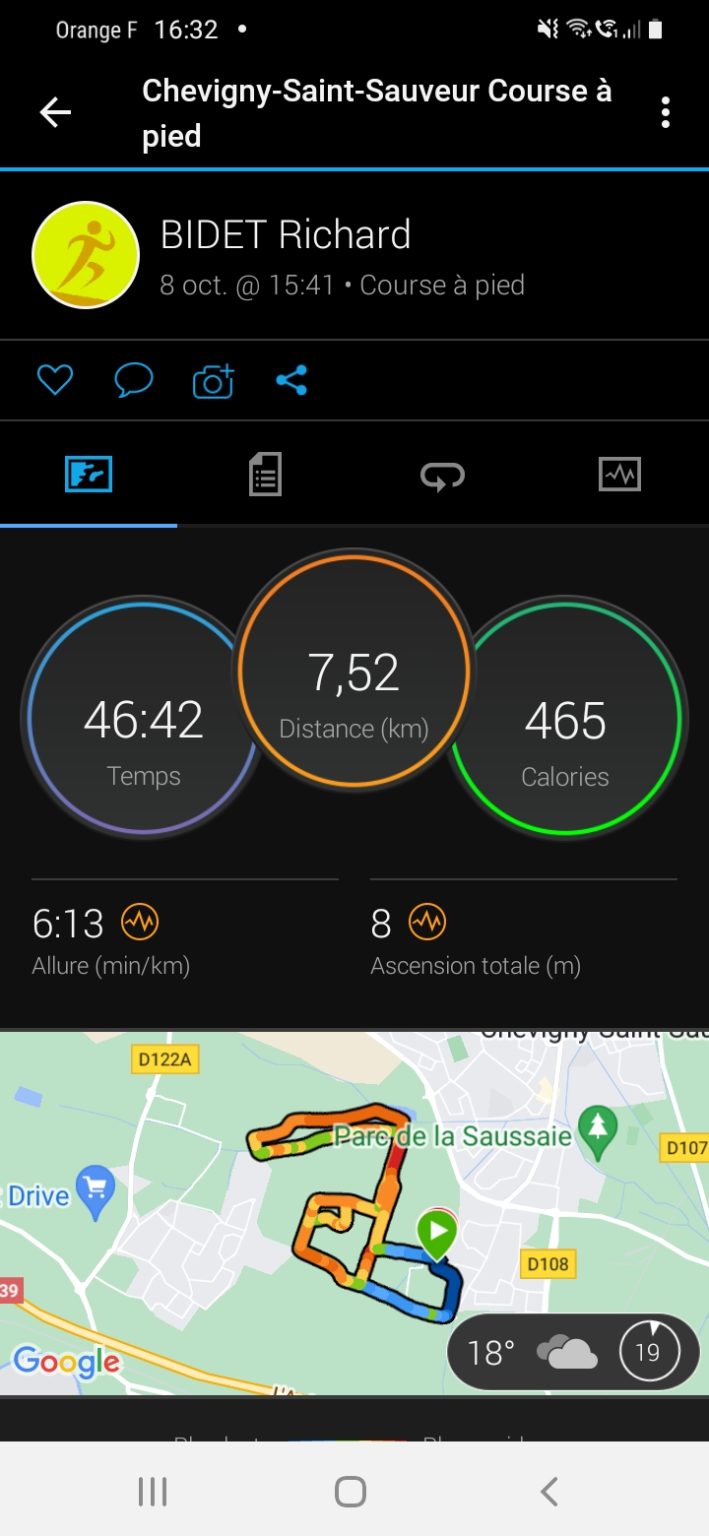The width and height of the screenshot is (709, 1536).
Task: Open the running route map
Action: (x=354, y=1213)
